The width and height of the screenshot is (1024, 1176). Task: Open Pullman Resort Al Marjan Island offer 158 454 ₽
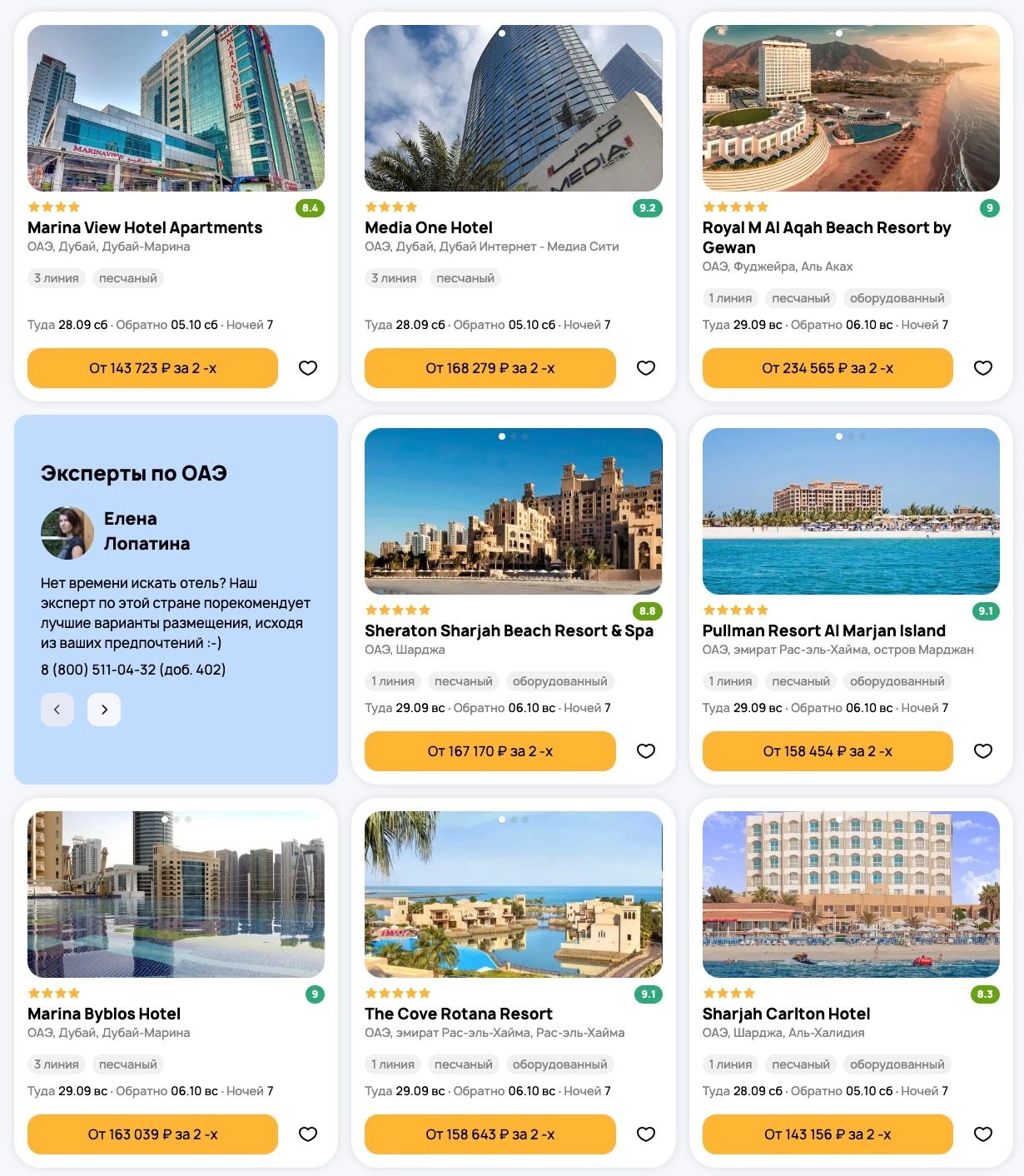(x=827, y=751)
